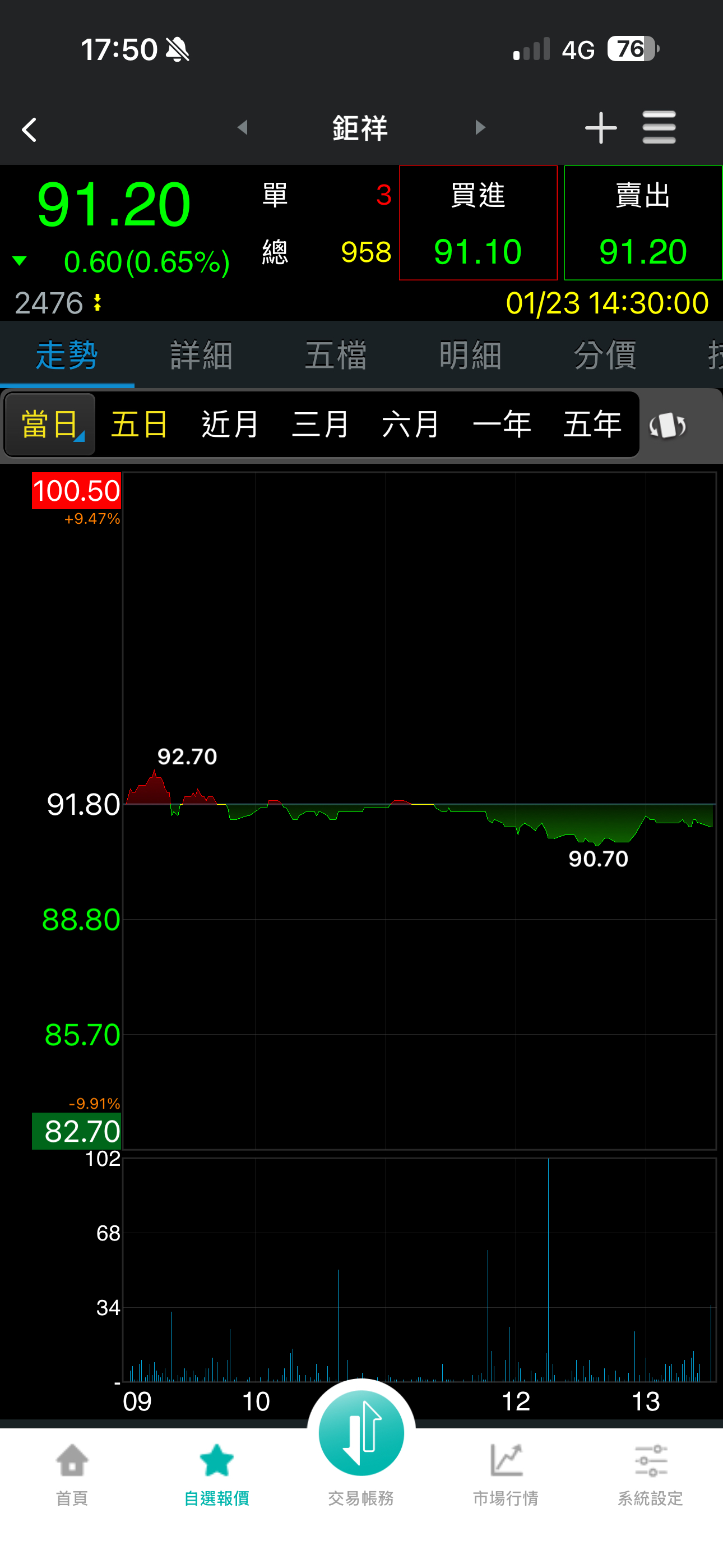Open the hamburger menu
Viewport: 723px width, 1568px height.
pos(659,128)
